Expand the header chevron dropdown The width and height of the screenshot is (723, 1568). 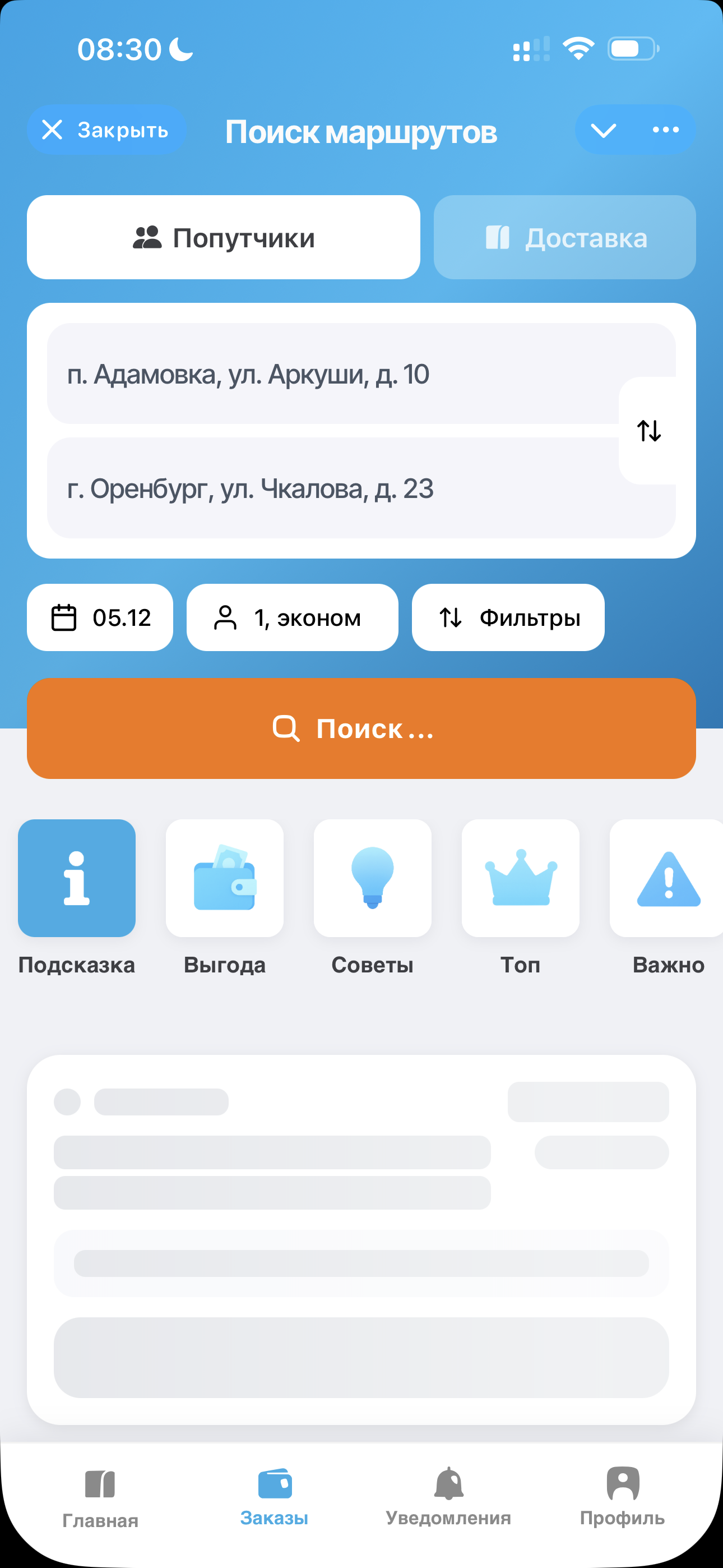(x=603, y=130)
